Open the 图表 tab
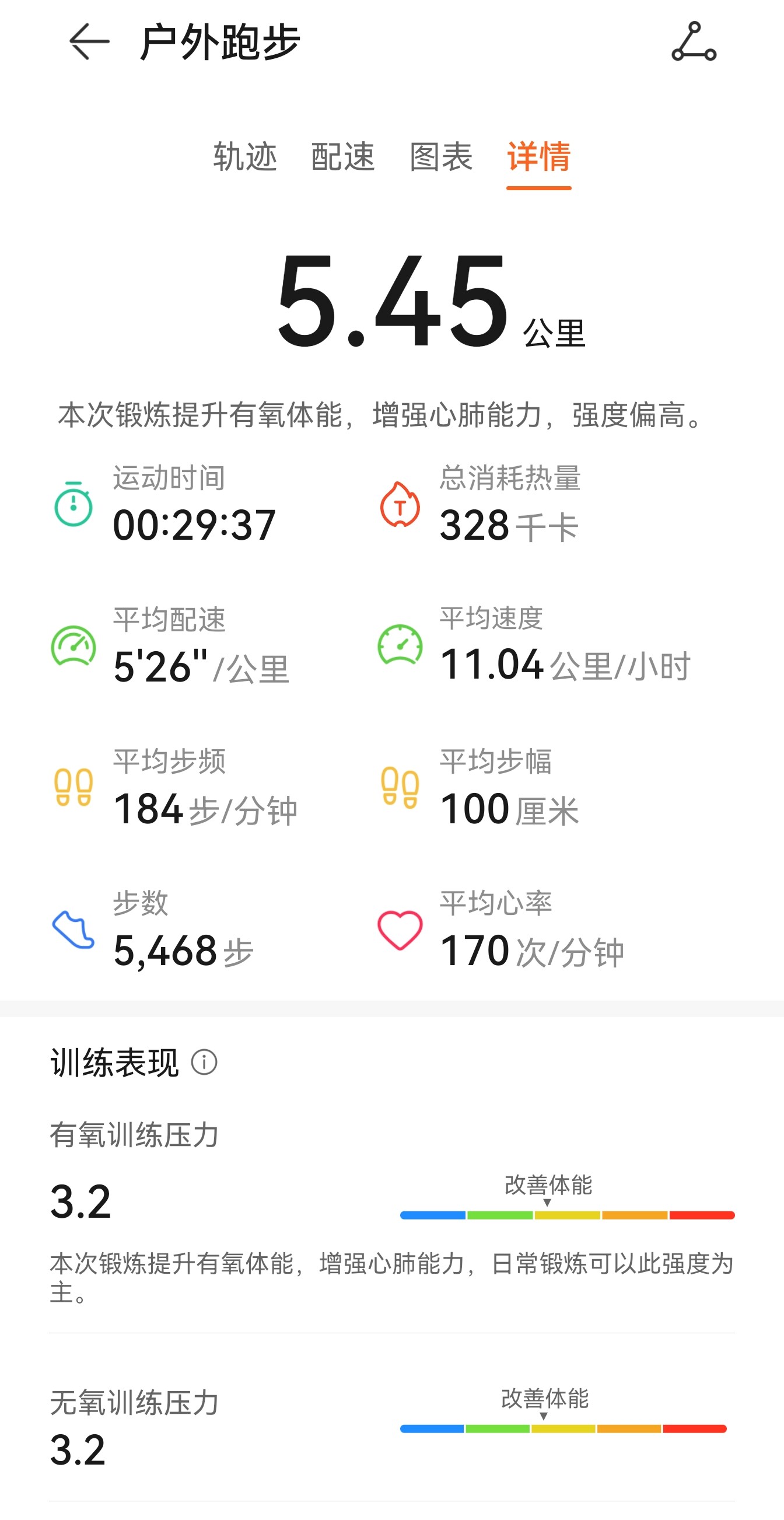 coord(441,156)
